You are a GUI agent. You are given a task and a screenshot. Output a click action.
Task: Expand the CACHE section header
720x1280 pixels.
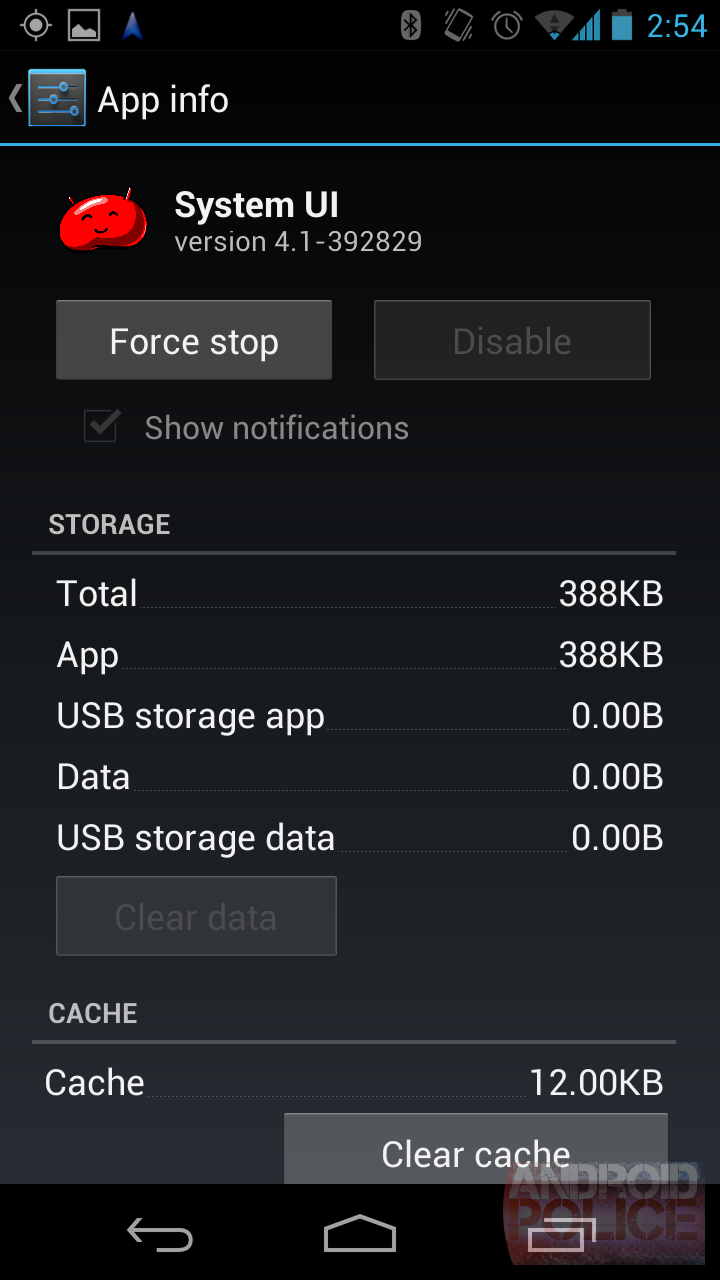(92, 1013)
